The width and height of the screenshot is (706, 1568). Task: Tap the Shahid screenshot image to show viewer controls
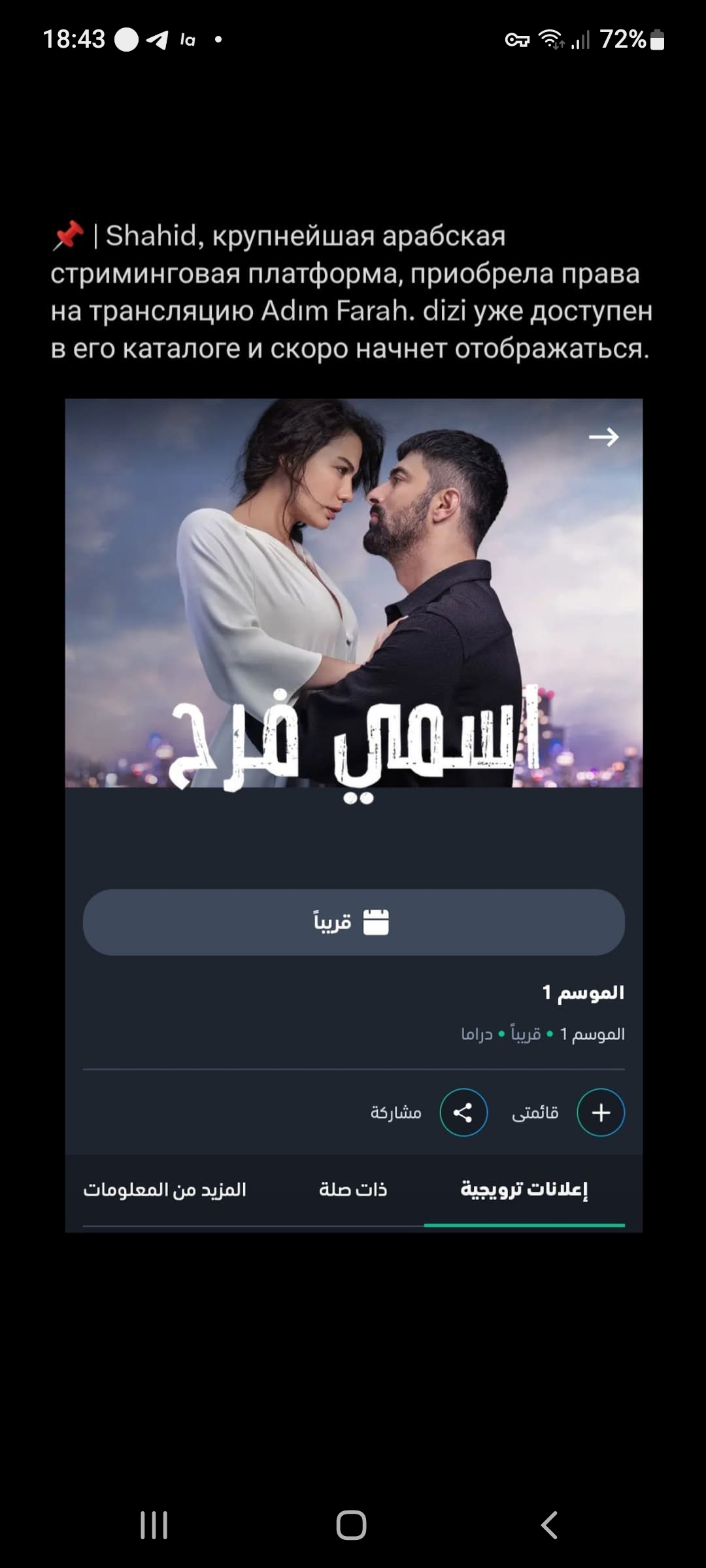tap(353, 814)
